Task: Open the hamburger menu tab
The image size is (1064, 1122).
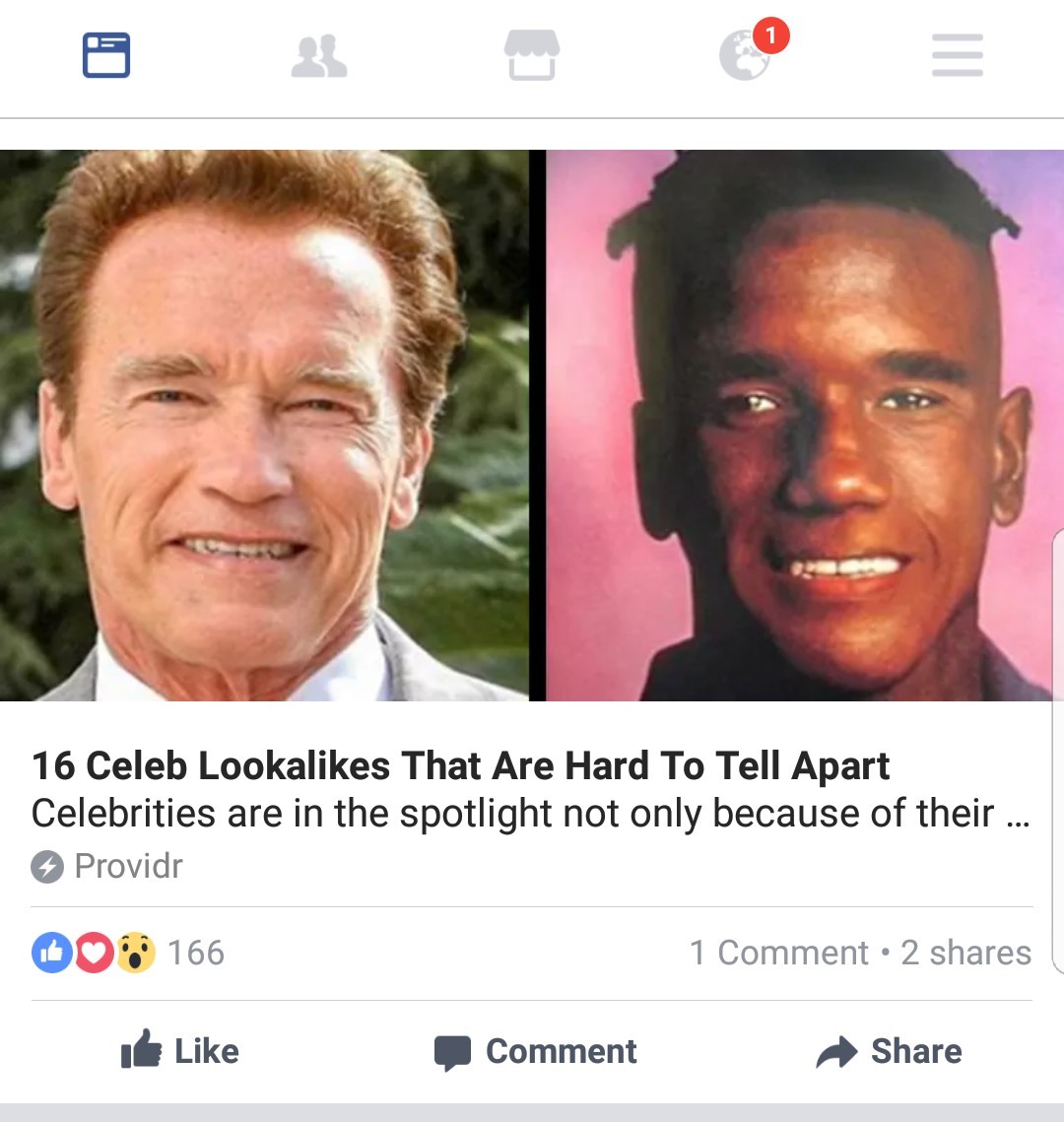Action: pyautogui.click(x=958, y=55)
